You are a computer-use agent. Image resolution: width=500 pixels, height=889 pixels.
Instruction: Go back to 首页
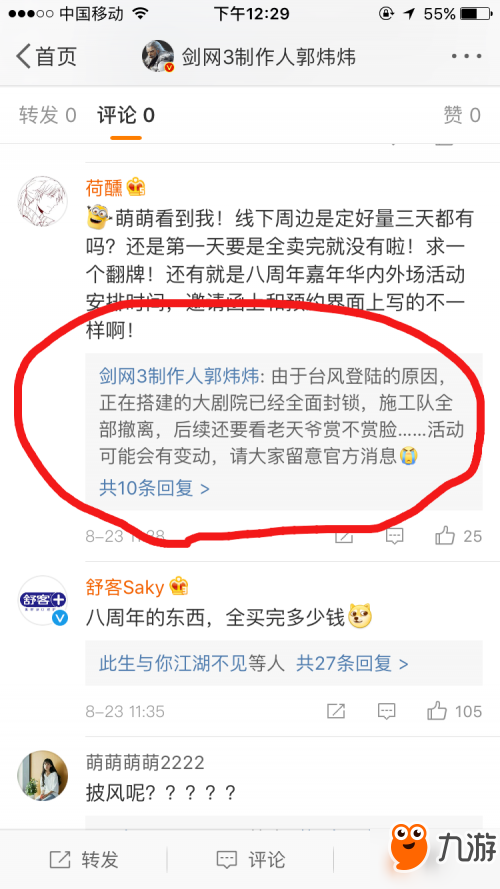46,57
